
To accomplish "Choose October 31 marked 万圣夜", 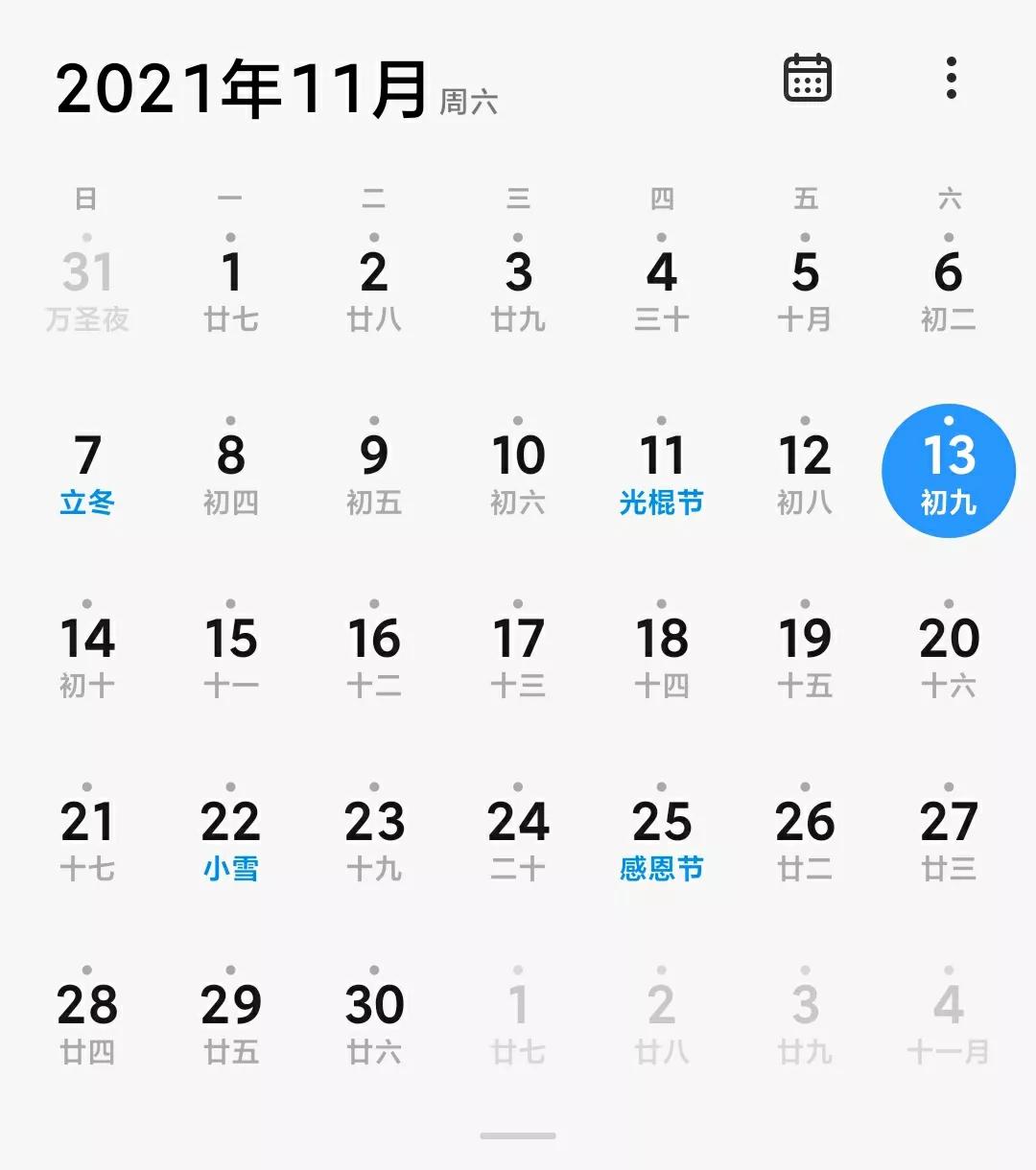I will (87, 289).
